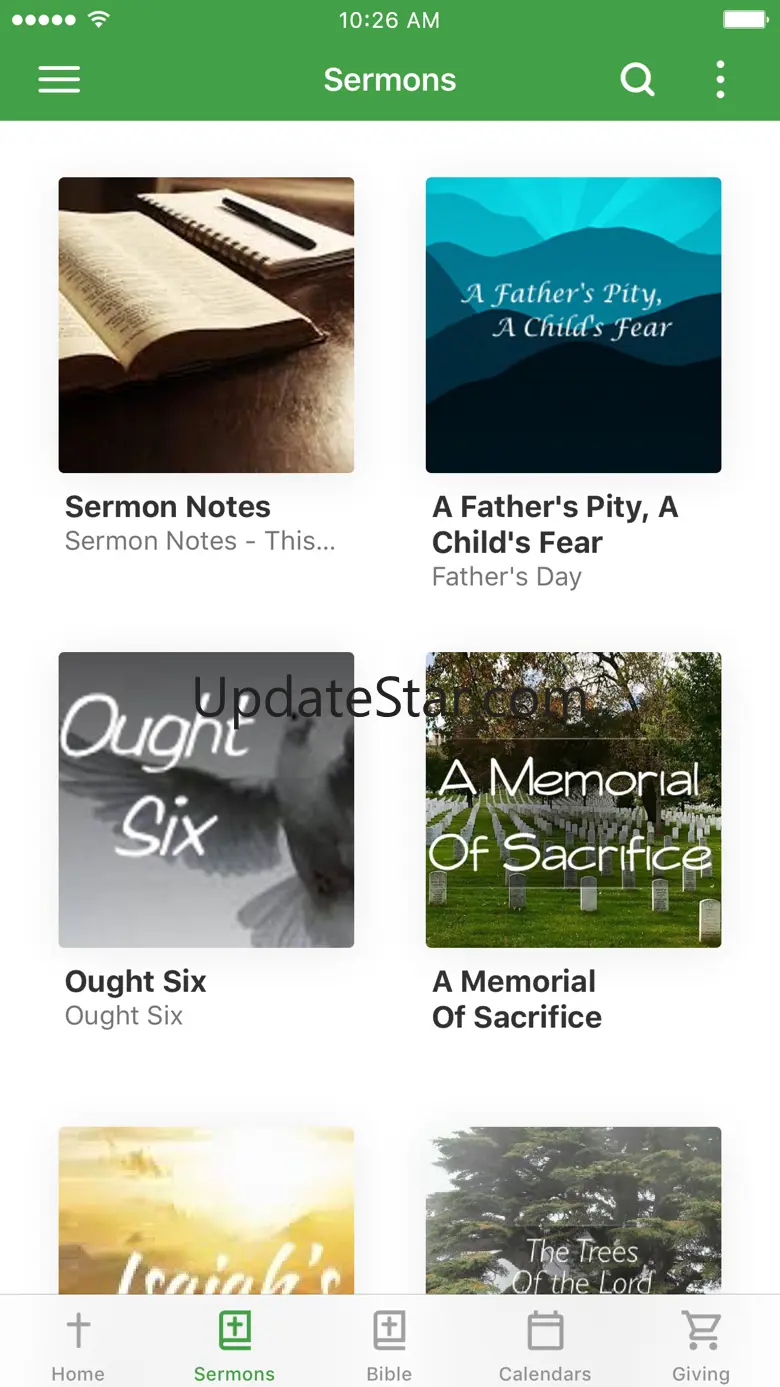Open A Father's Pity, A Child's Fear sermon
Image resolution: width=780 pixels, height=1387 pixels.
[573, 325]
